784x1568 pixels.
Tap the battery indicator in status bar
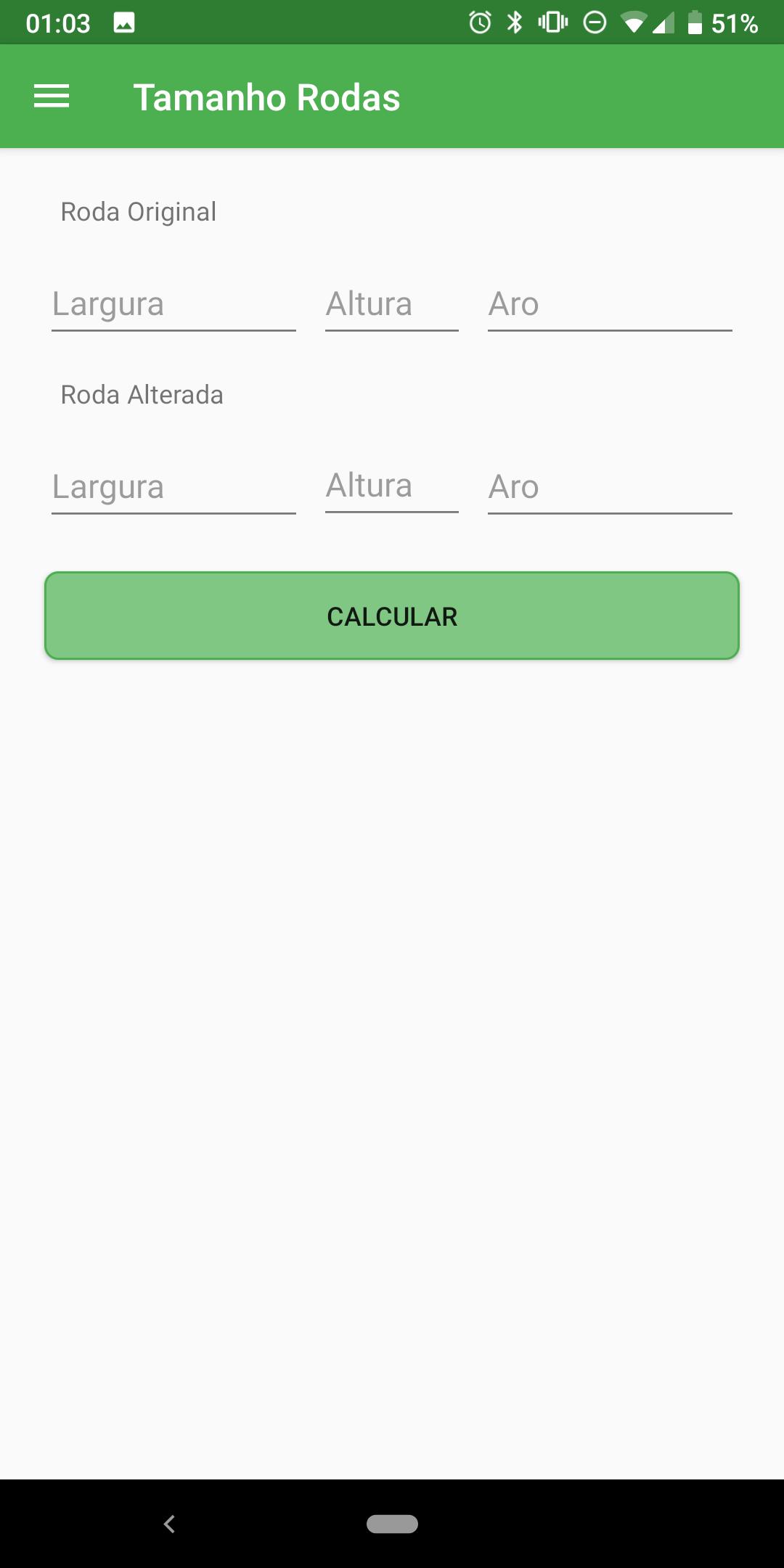click(x=695, y=23)
